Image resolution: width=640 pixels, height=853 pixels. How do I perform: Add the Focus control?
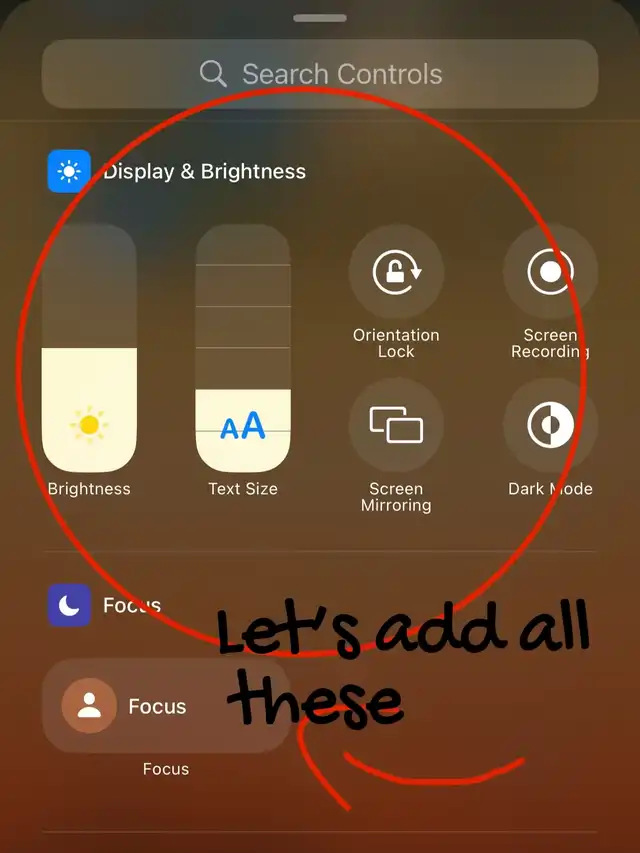tap(165, 706)
